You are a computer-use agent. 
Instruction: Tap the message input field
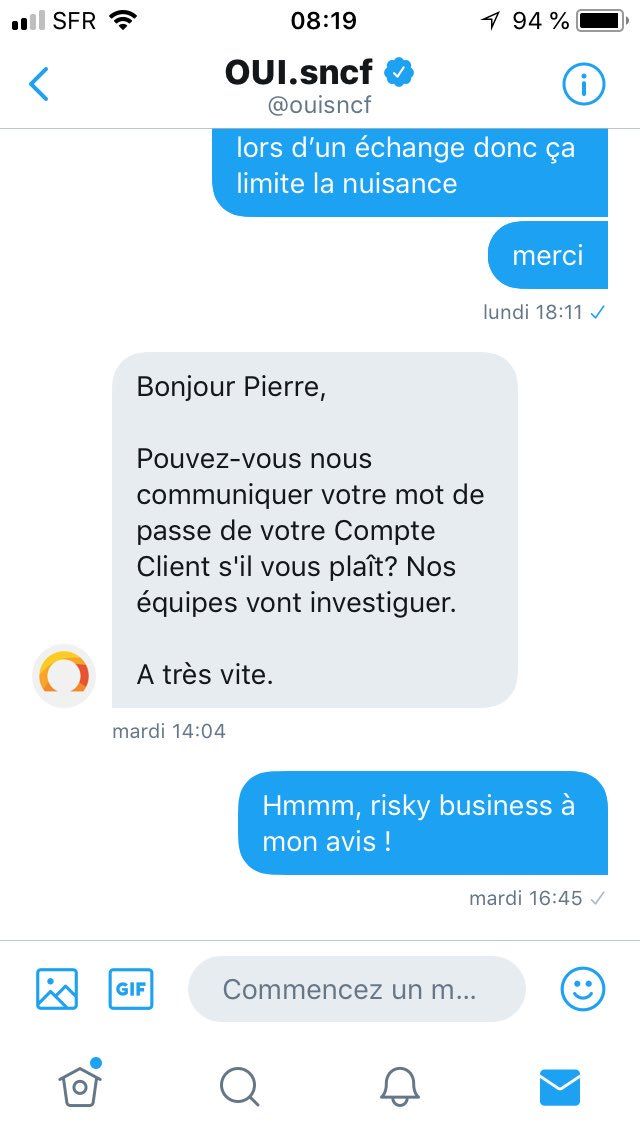pyautogui.click(x=356, y=989)
